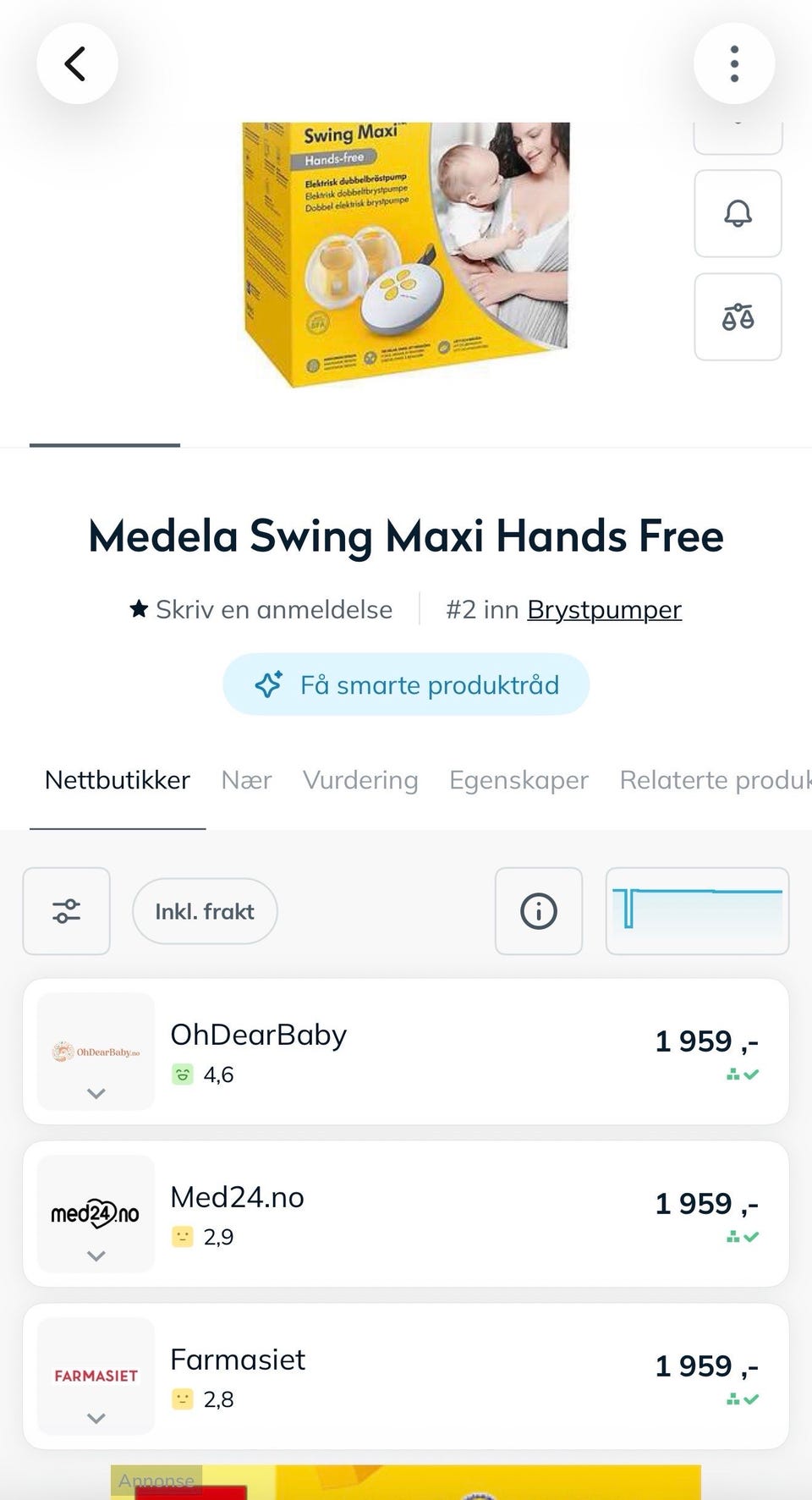Open the price info icon
The image size is (812, 1500).
pos(539,911)
